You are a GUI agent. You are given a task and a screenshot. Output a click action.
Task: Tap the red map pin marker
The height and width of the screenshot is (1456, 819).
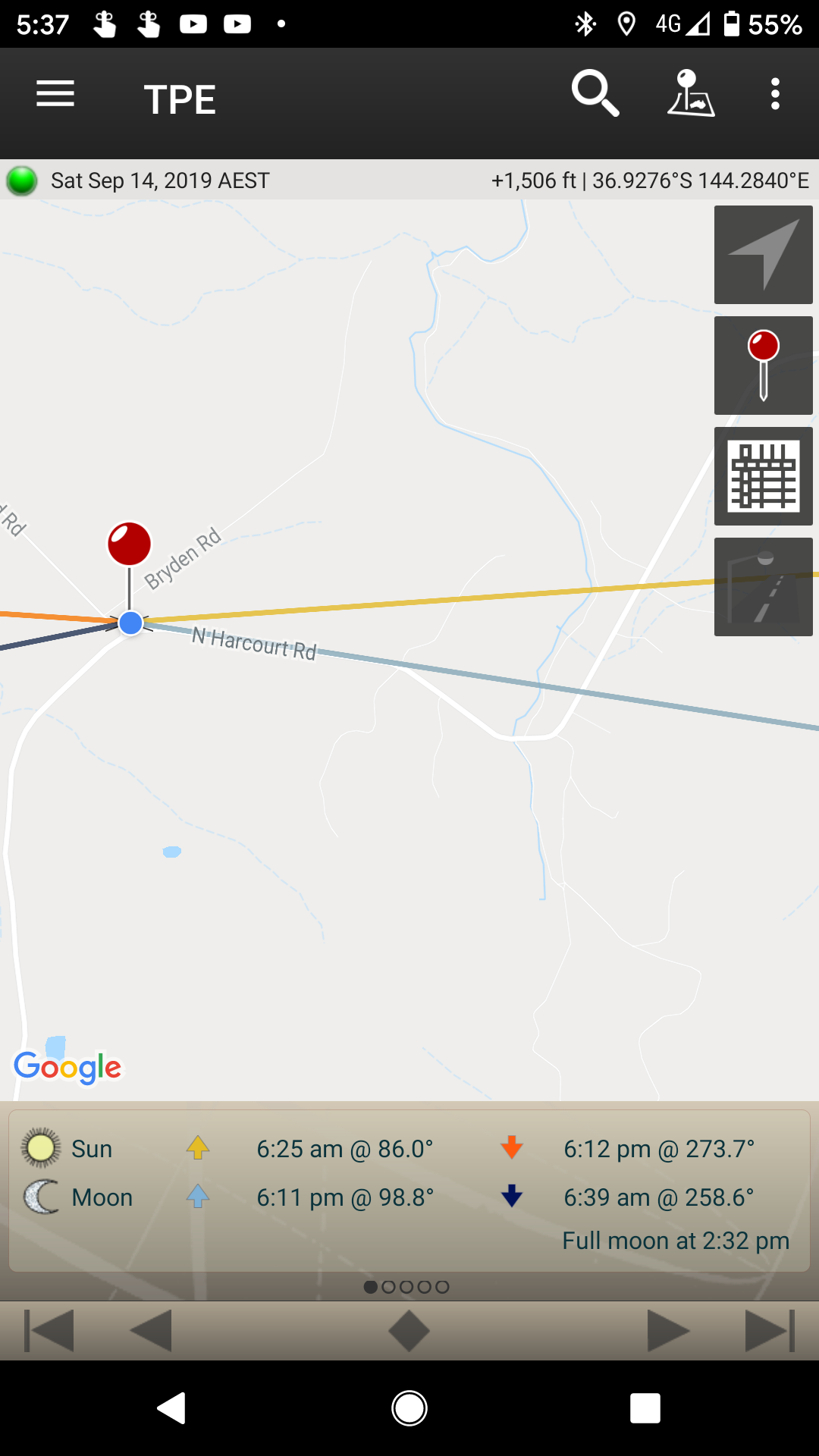130,544
